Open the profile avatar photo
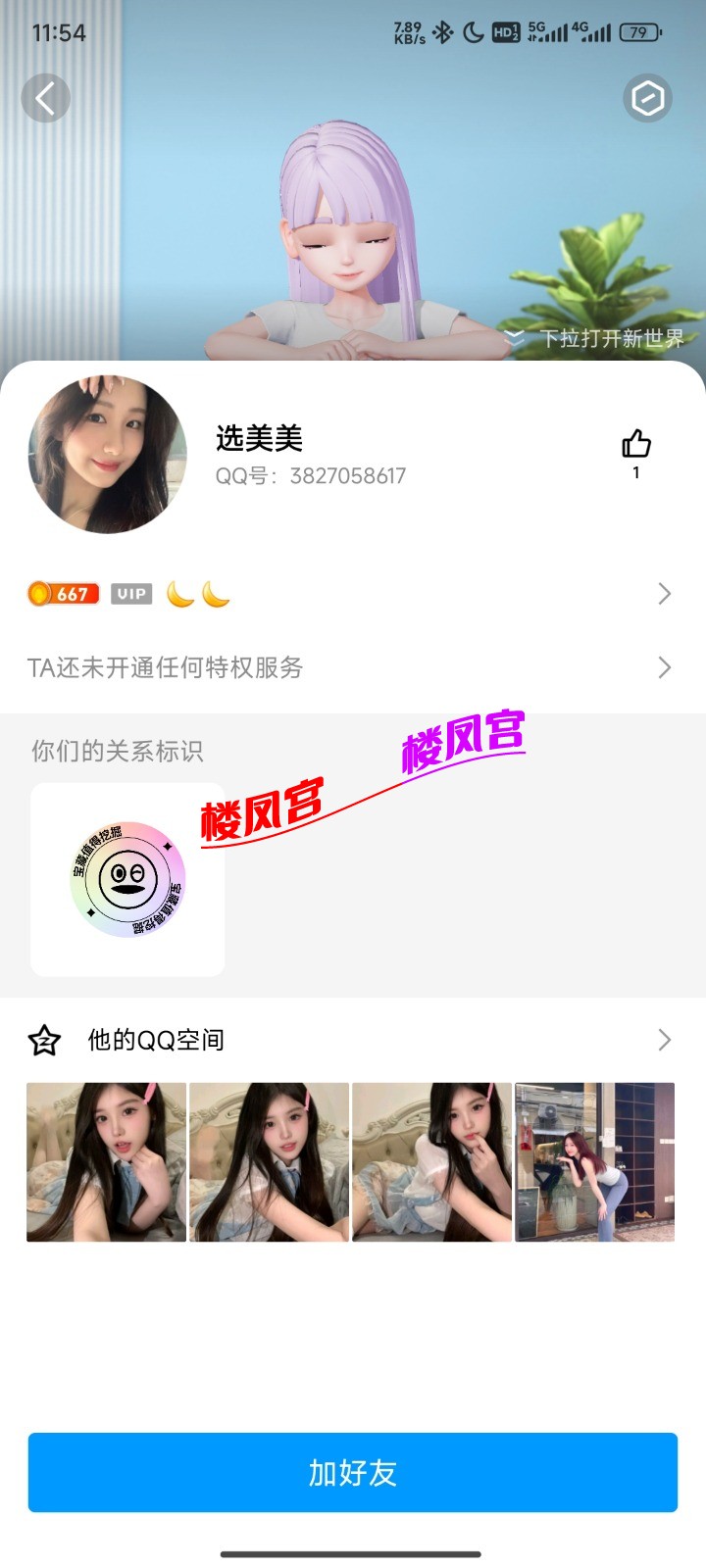 [x=108, y=455]
